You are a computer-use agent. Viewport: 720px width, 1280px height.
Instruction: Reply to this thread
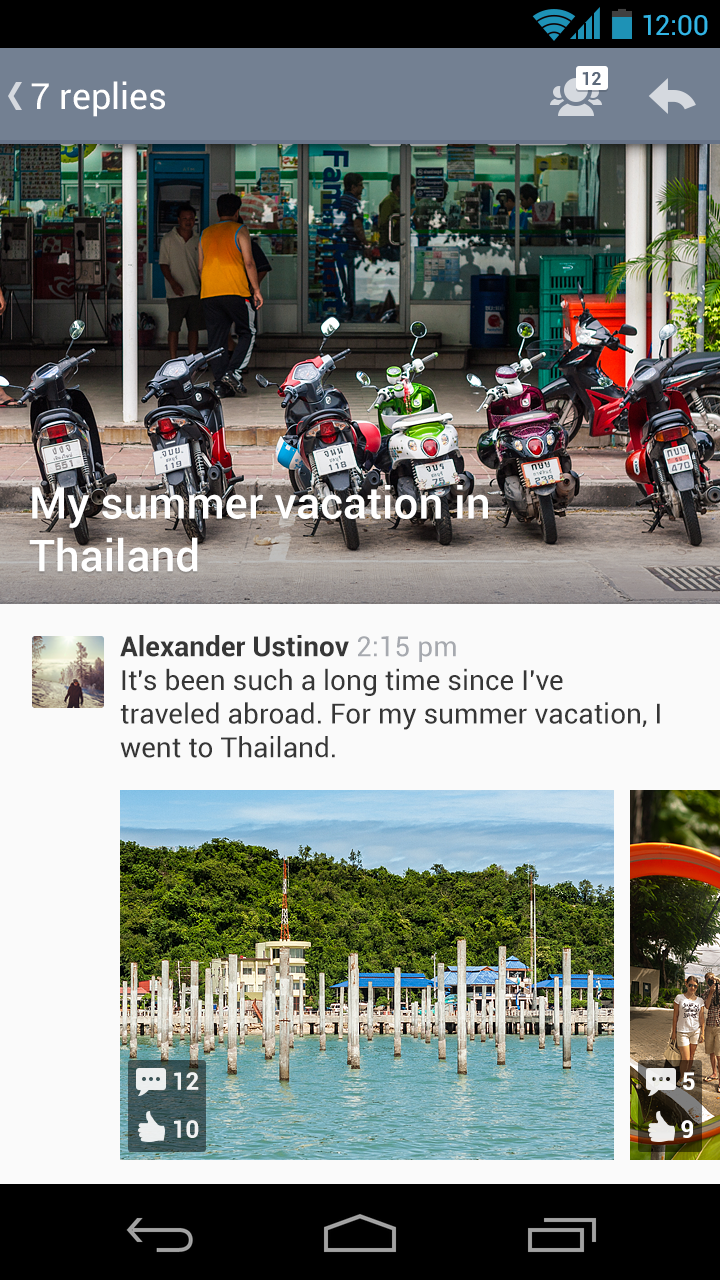point(672,97)
